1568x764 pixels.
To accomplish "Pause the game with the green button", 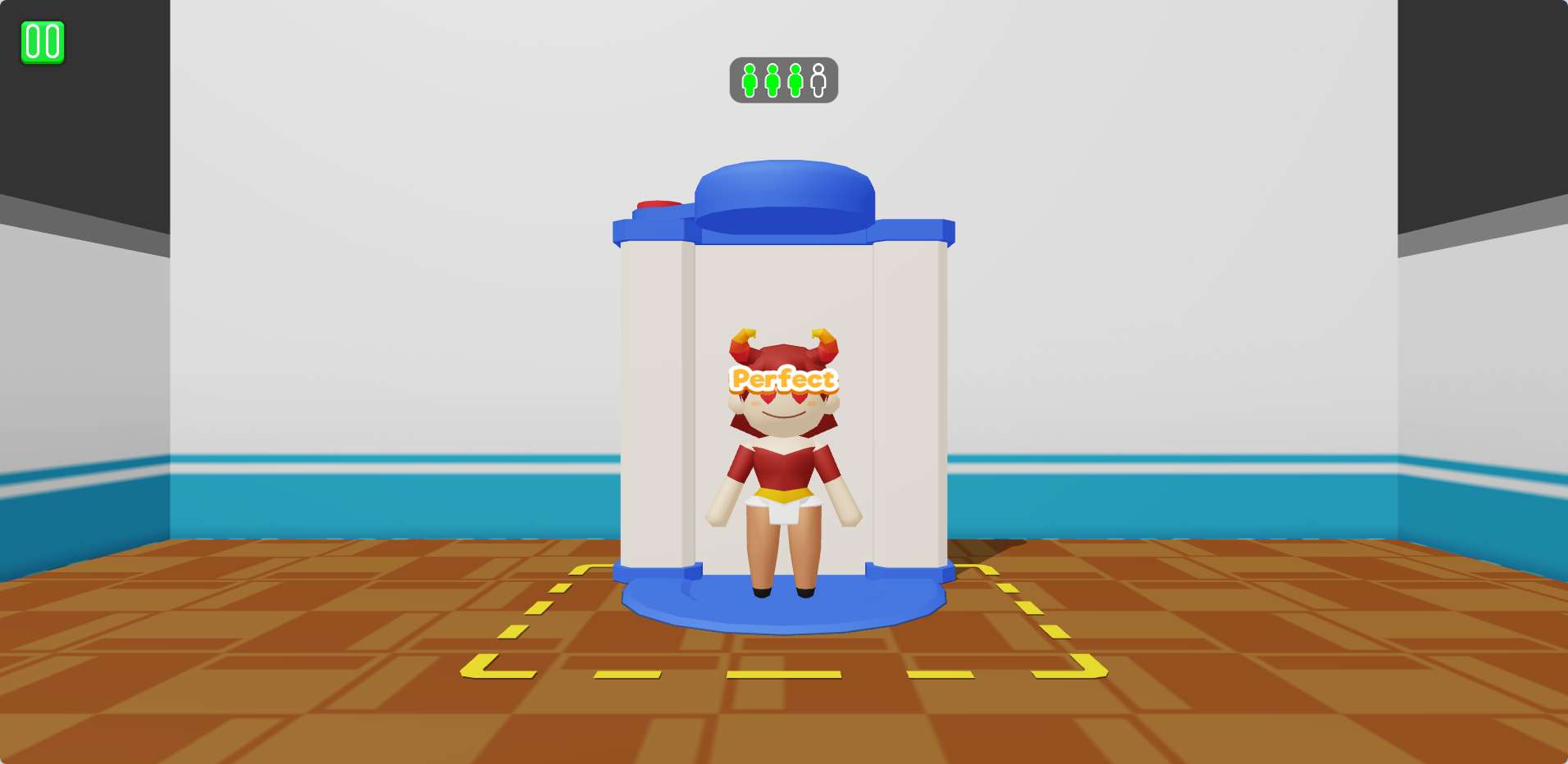I will (43, 42).
